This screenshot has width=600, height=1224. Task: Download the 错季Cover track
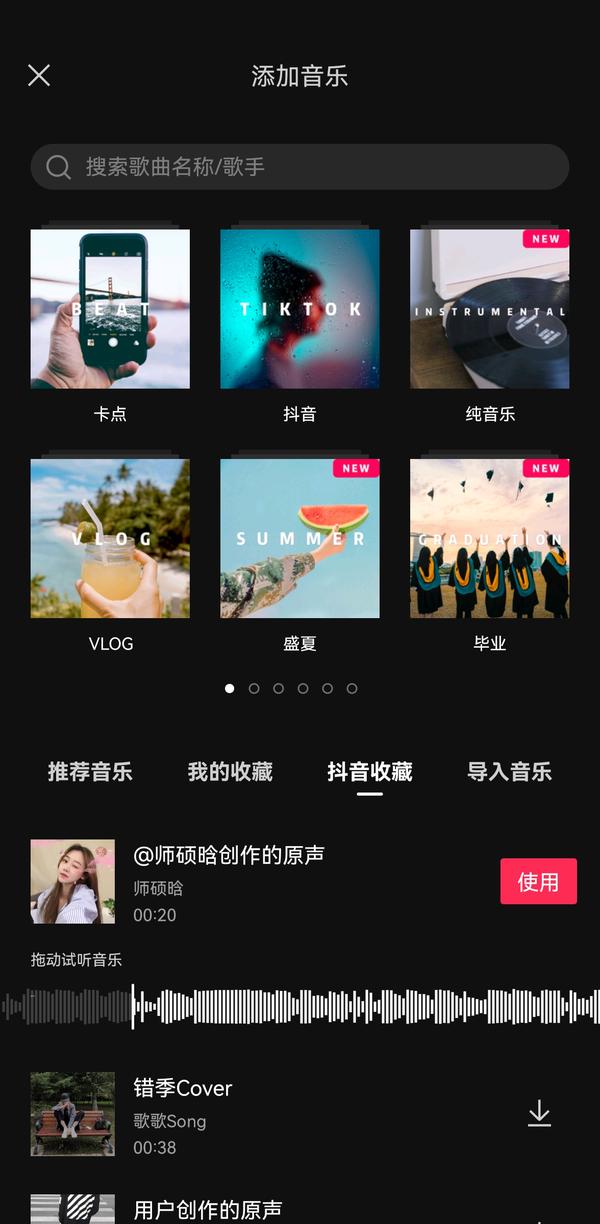[x=539, y=1113]
